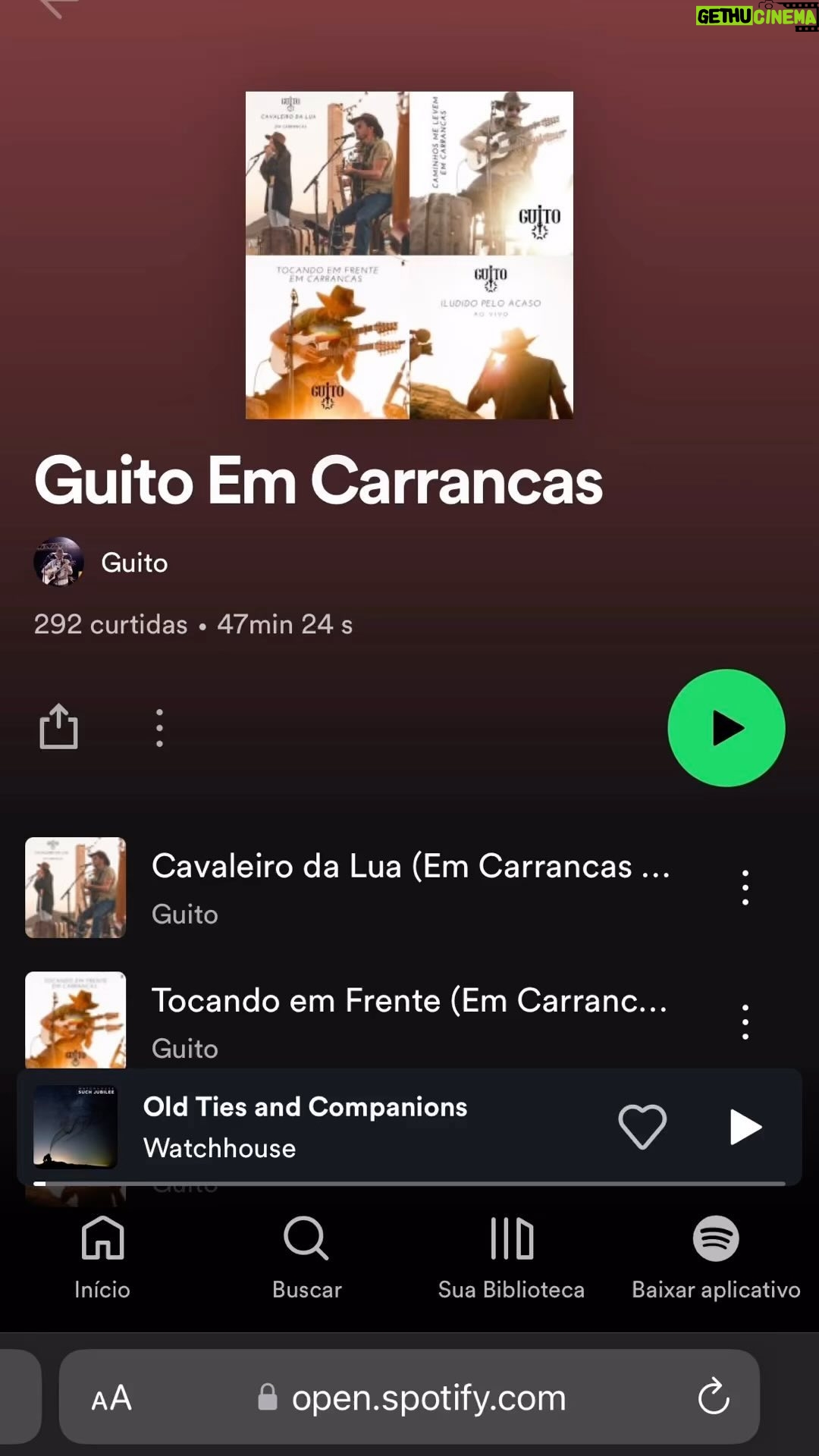
Task: Open options for Tocando em Frente
Action: 745,1021
